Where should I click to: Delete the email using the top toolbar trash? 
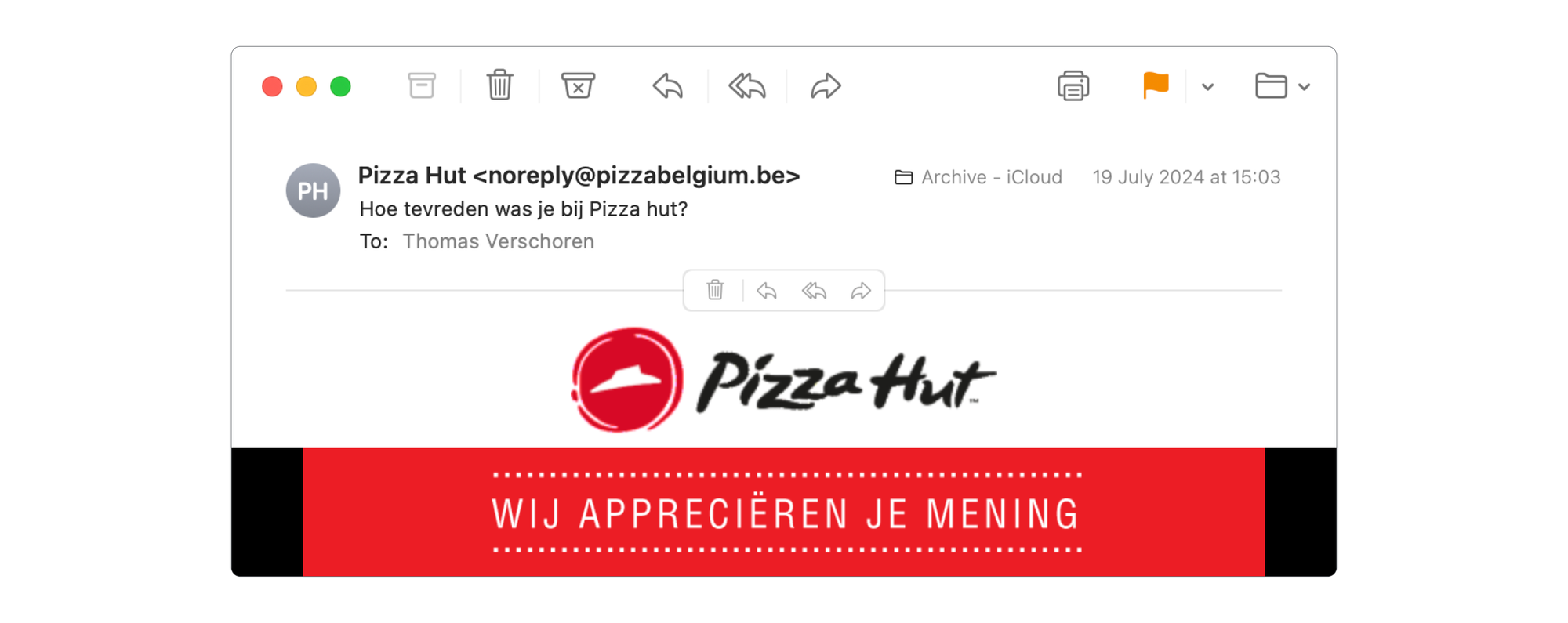click(499, 85)
